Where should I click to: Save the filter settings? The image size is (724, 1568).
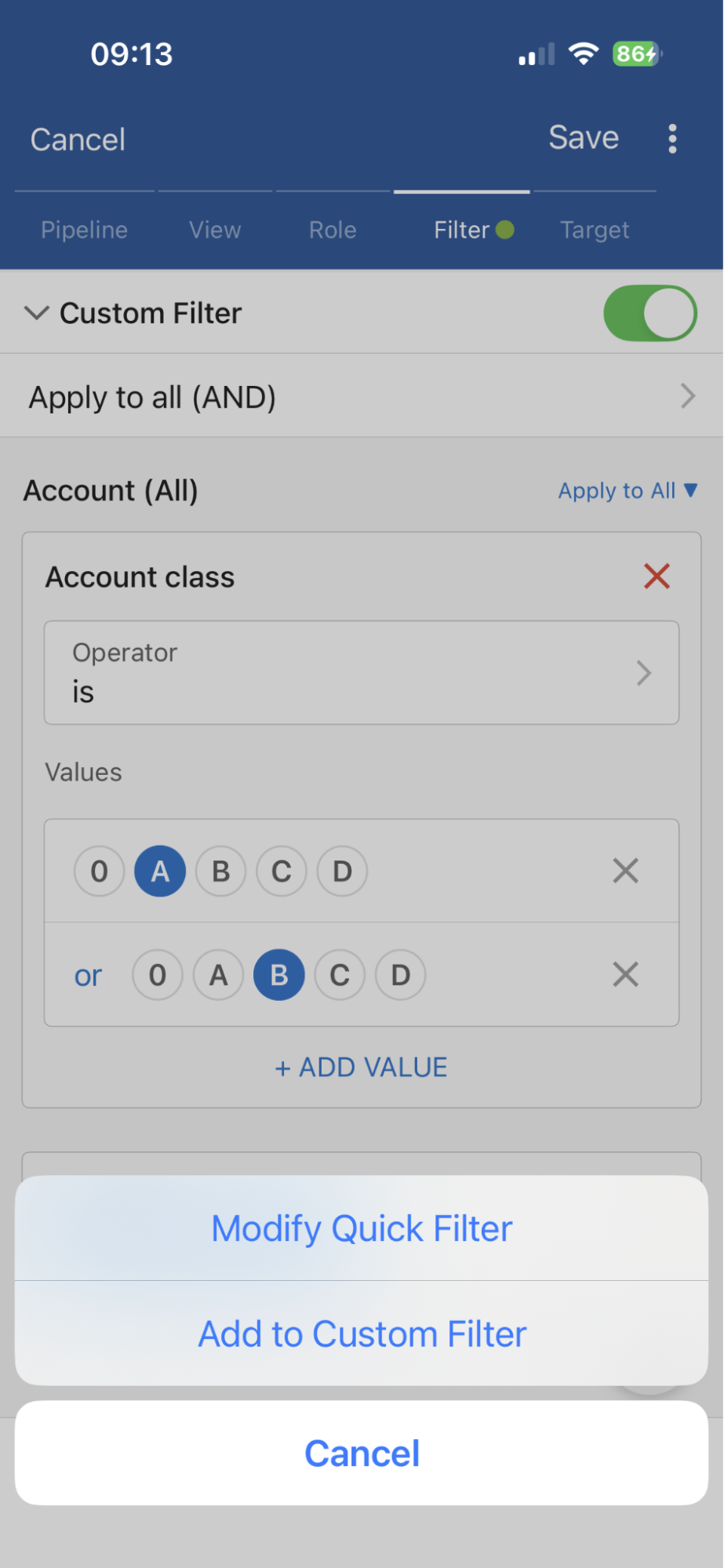click(x=584, y=138)
